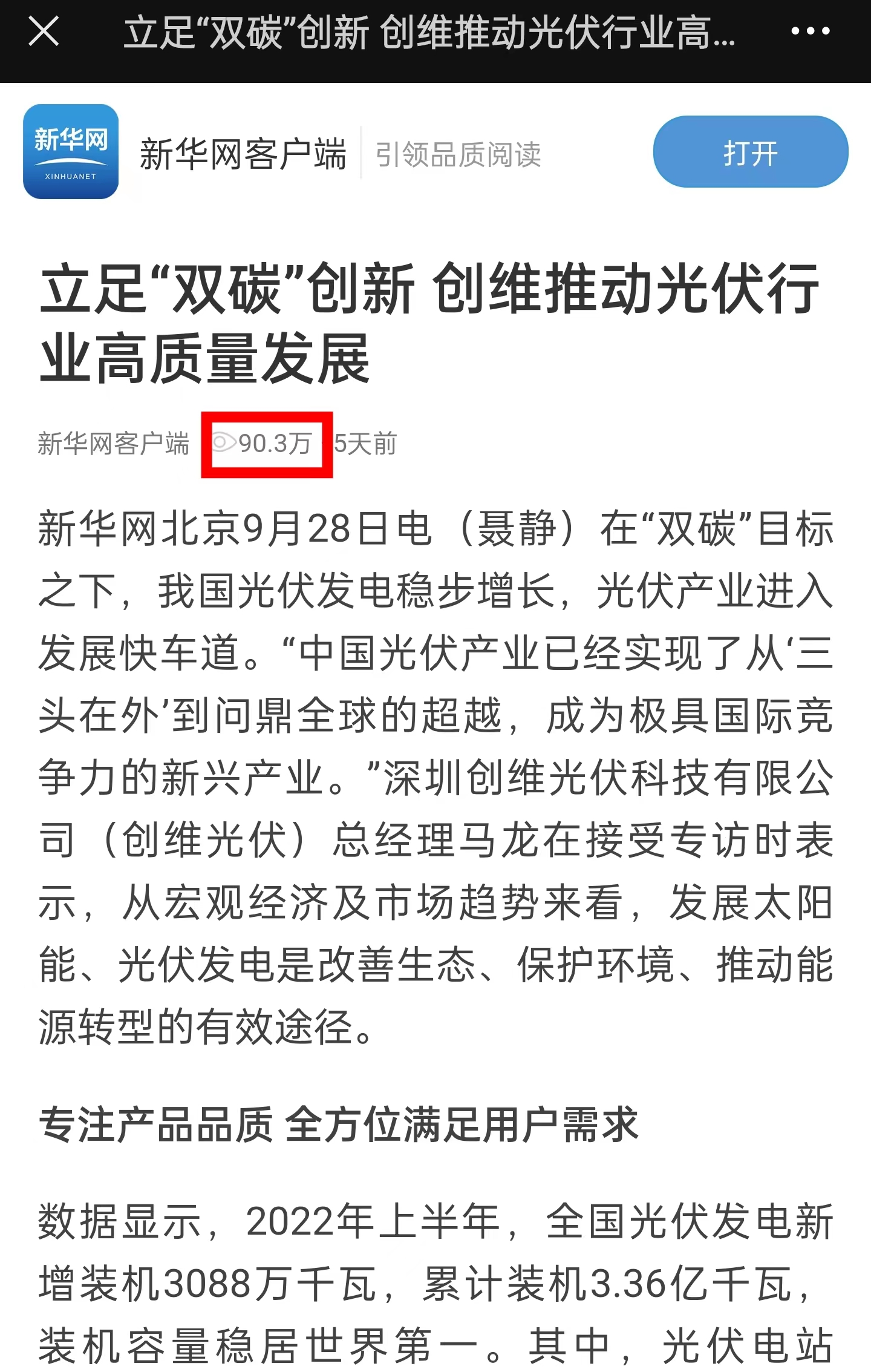The height and width of the screenshot is (1372, 871).
Task: Close the article webview
Action: (44, 31)
